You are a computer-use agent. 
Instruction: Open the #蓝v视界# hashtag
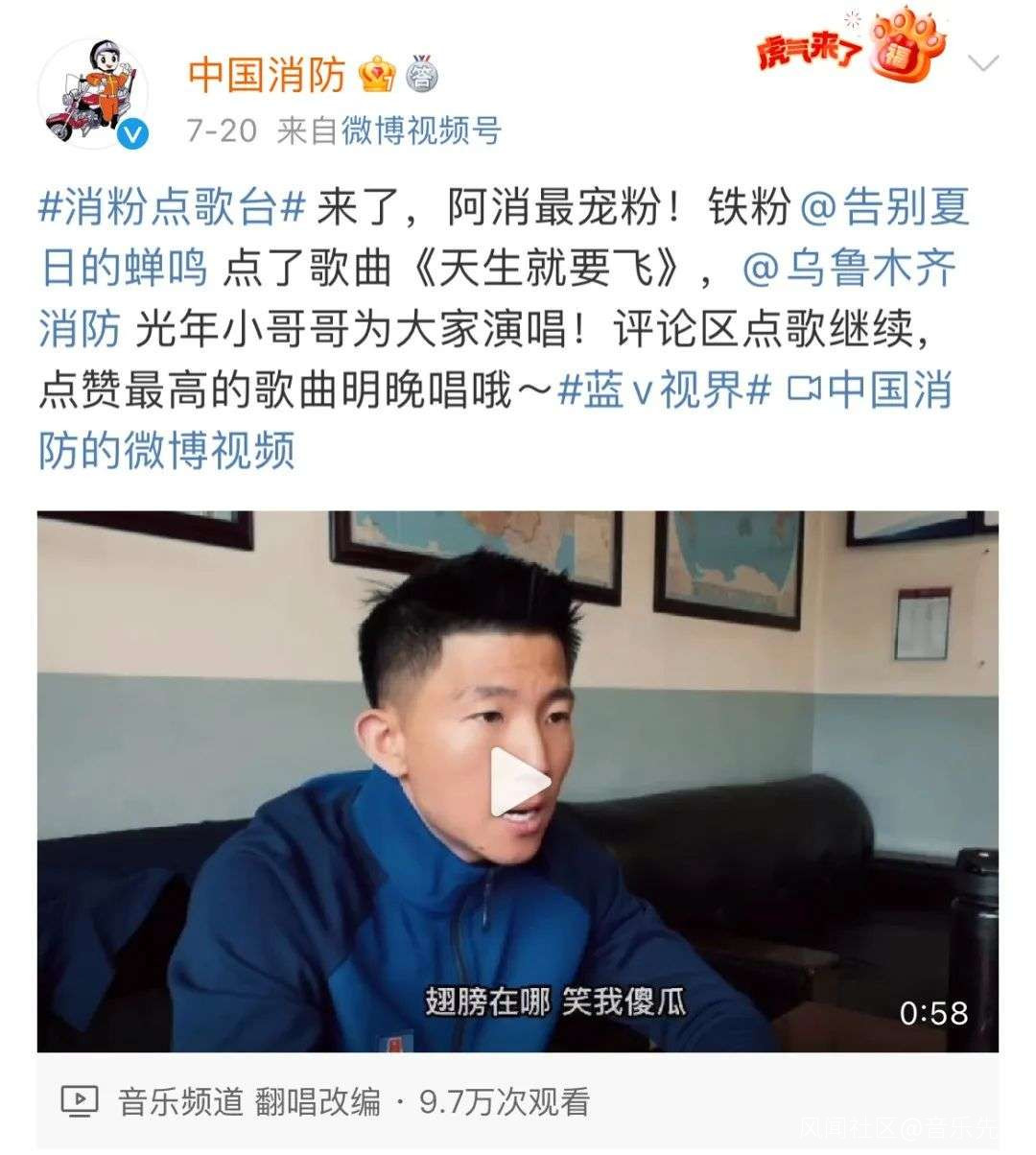point(665,389)
